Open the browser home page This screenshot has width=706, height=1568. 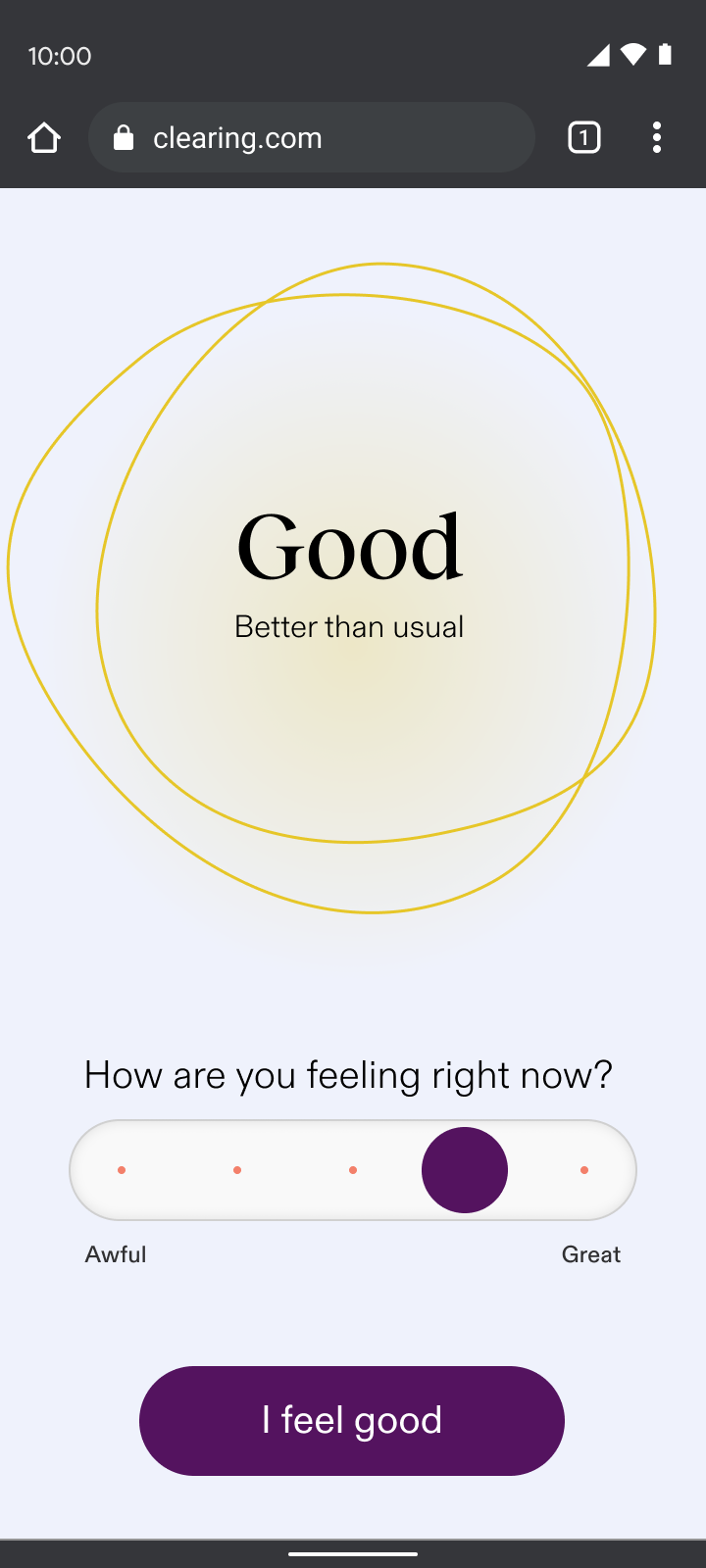pyautogui.click(x=44, y=138)
